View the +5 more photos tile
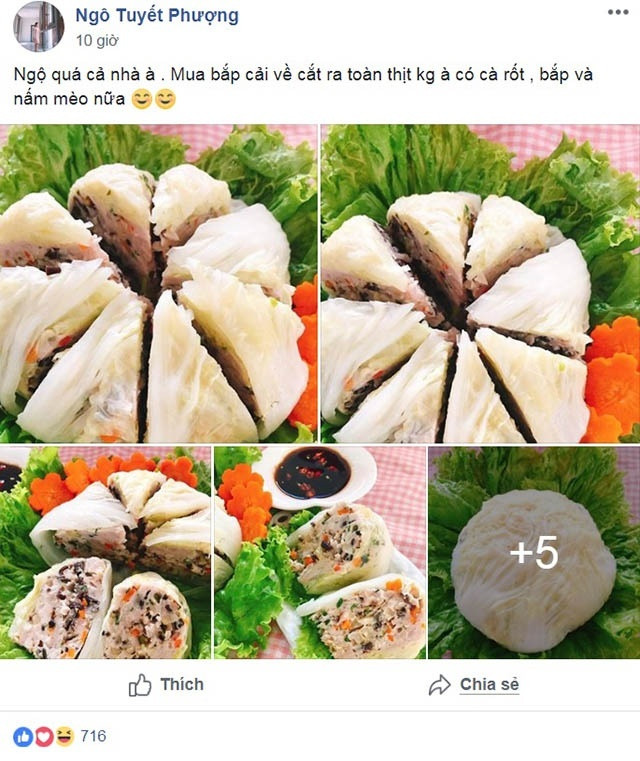640x761 pixels. click(534, 552)
